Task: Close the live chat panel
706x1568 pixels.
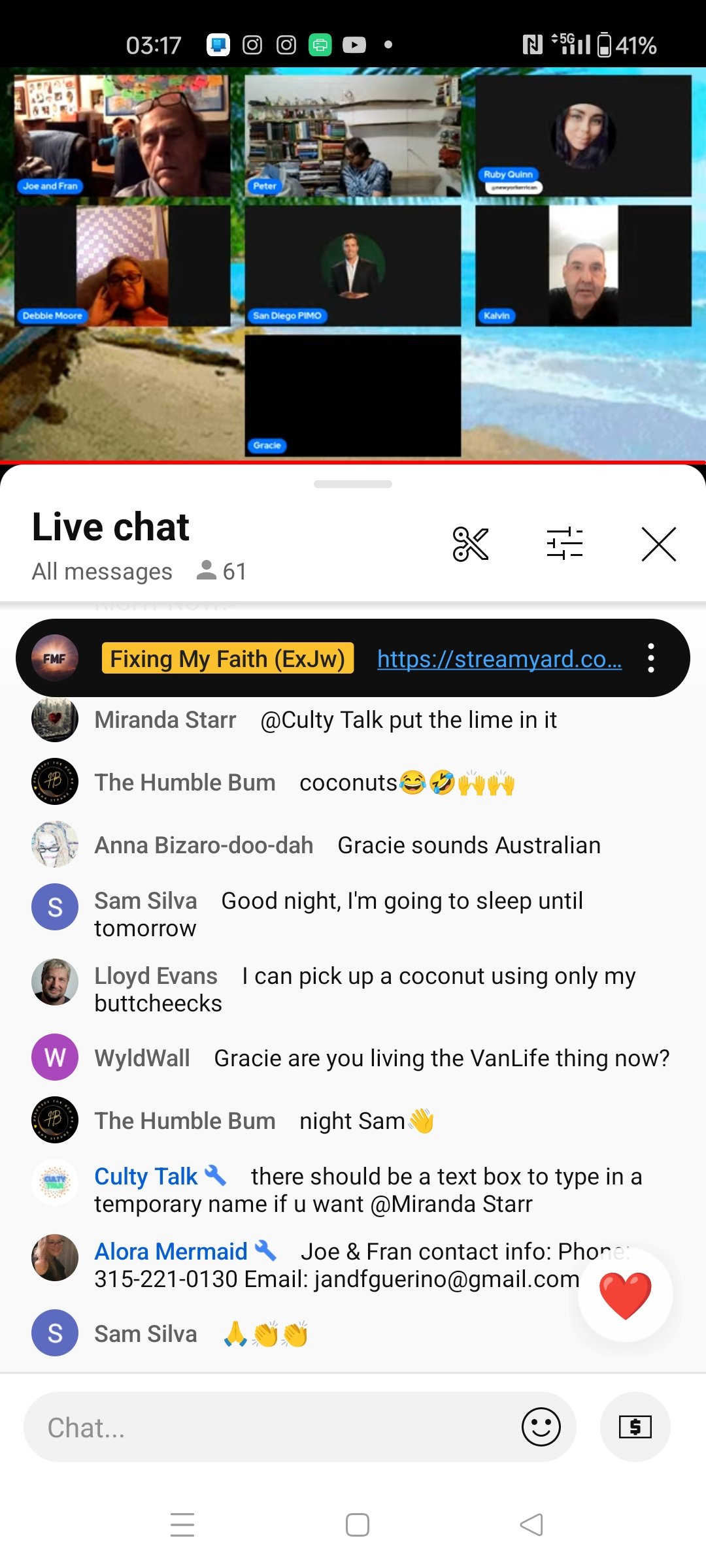Action: click(x=658, y=544)
